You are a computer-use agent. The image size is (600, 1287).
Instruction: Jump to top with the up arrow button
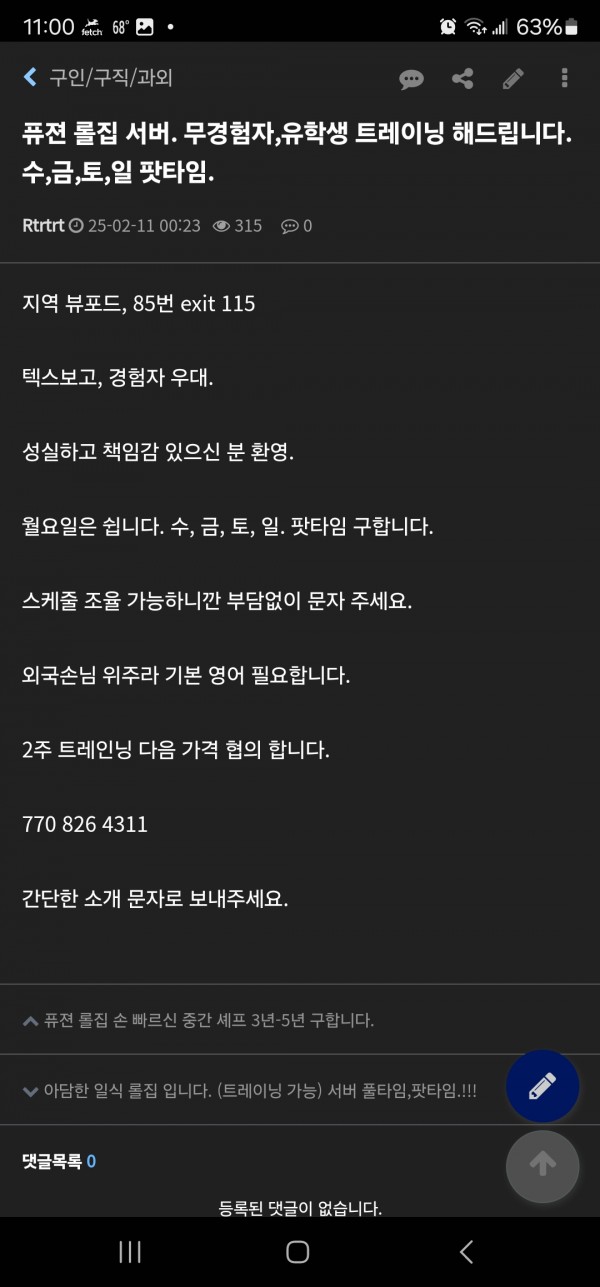click(543, 1166)
